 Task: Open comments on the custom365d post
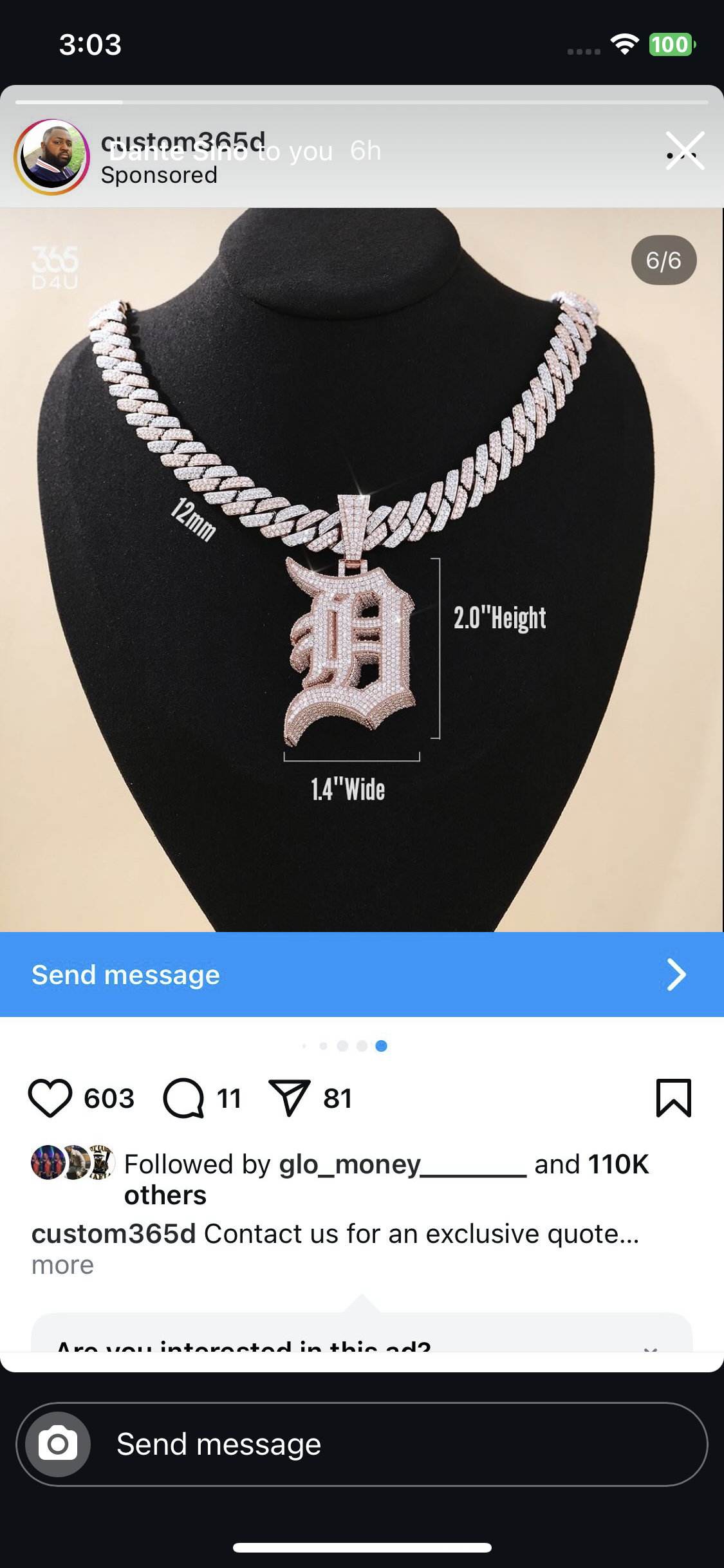click(x=183, y=1098)
